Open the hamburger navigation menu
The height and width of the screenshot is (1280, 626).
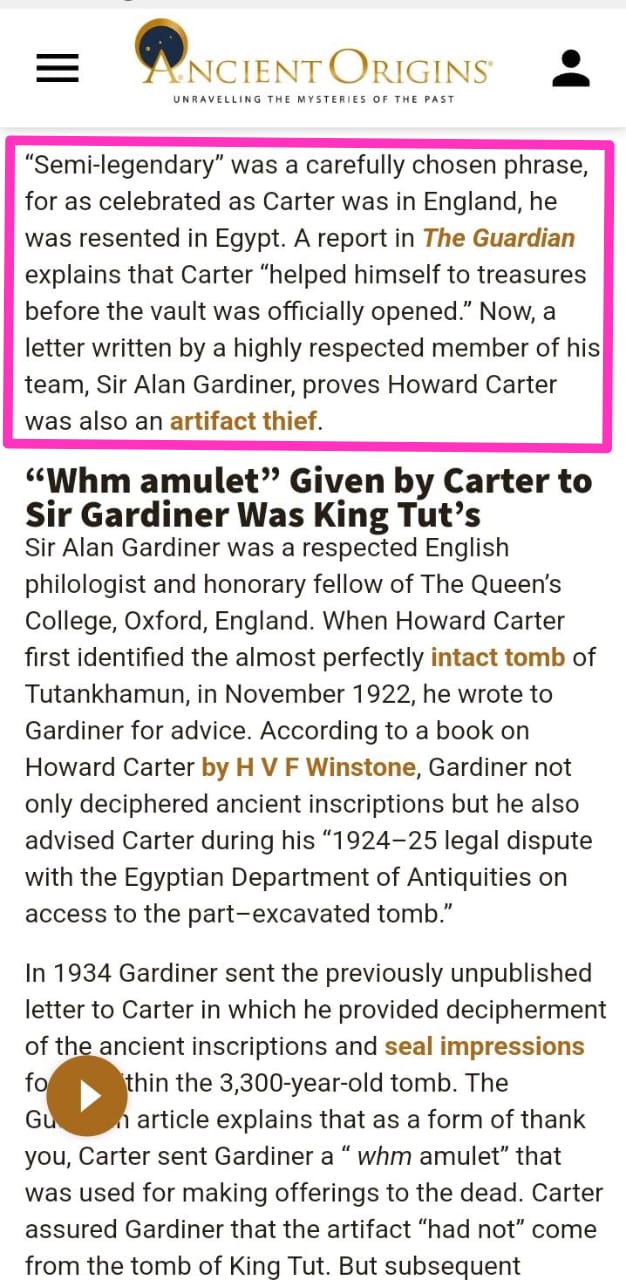tap(57, 67)
